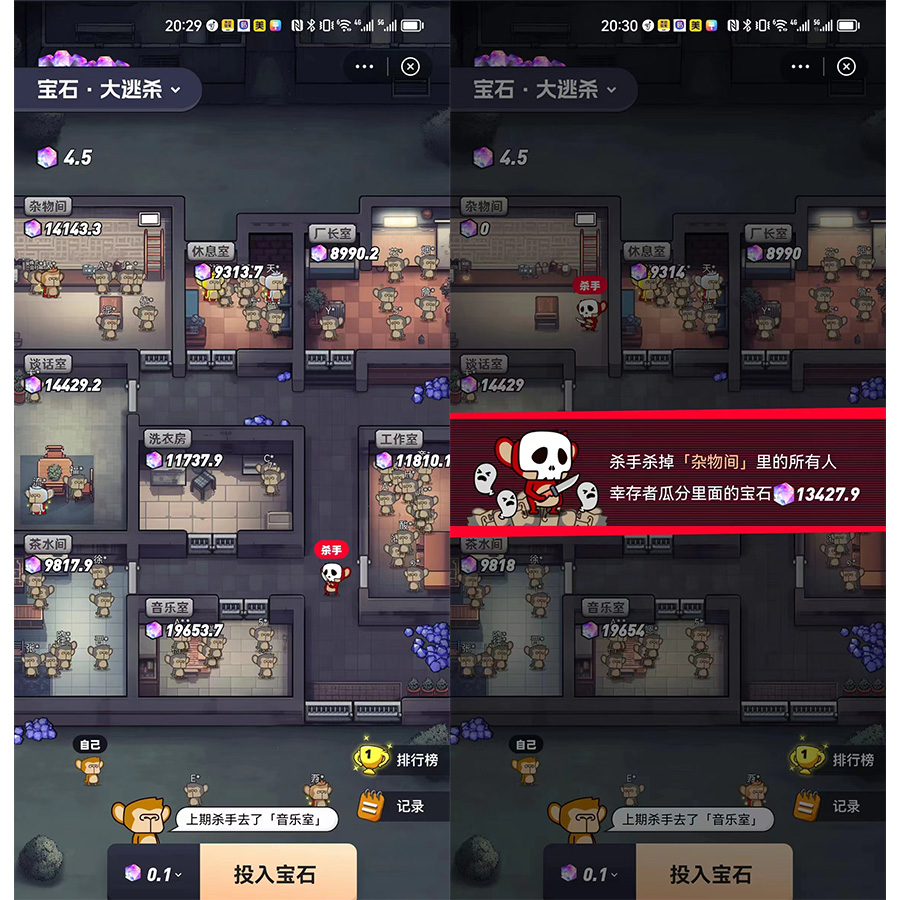Expand the 0.1 gem amount selector on undimmed screen
The height and width of the screenshot is (900, 900).
155,874
